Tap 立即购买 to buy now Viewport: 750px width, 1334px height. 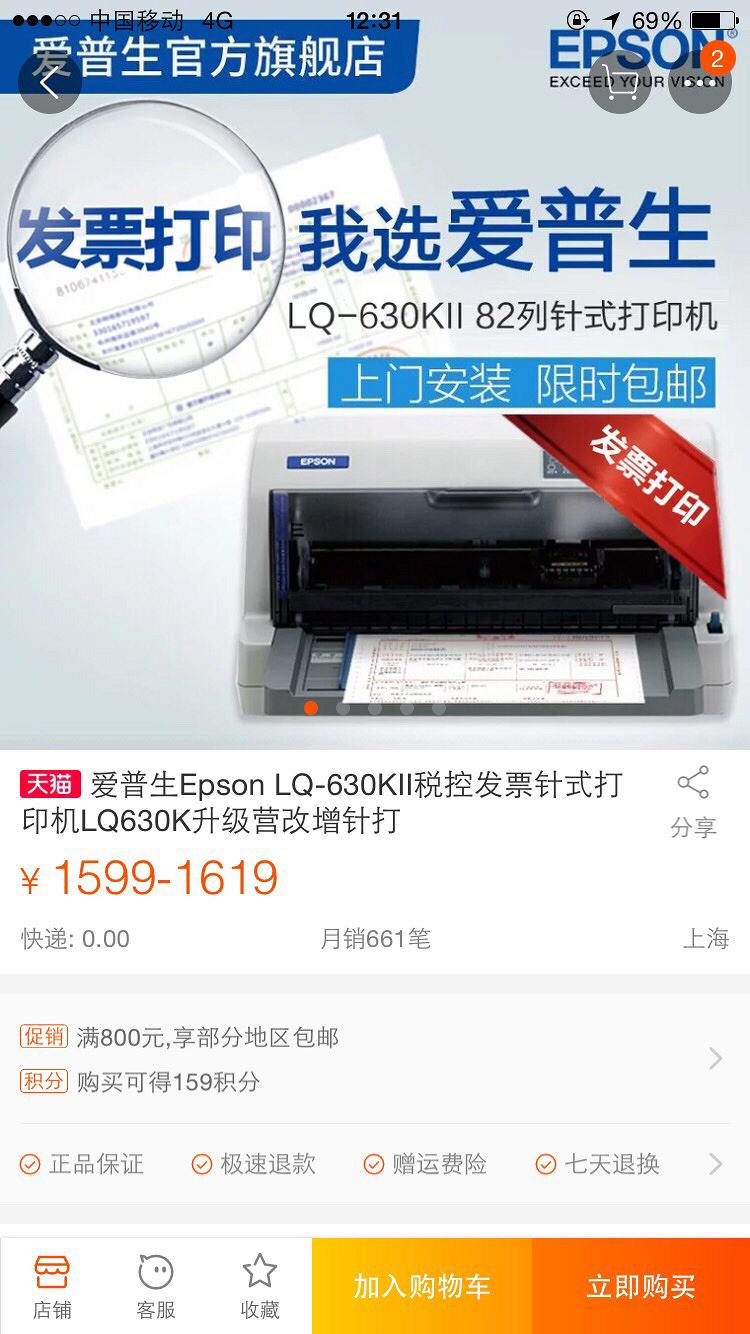pos(640,1286)
